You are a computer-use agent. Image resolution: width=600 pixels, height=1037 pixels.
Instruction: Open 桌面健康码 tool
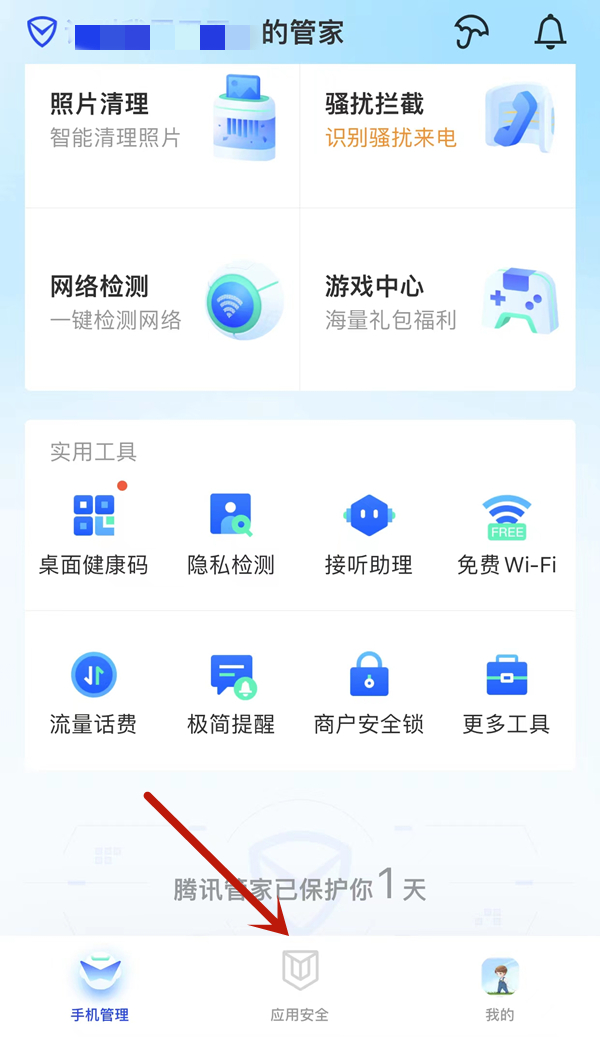coord(94,532)
